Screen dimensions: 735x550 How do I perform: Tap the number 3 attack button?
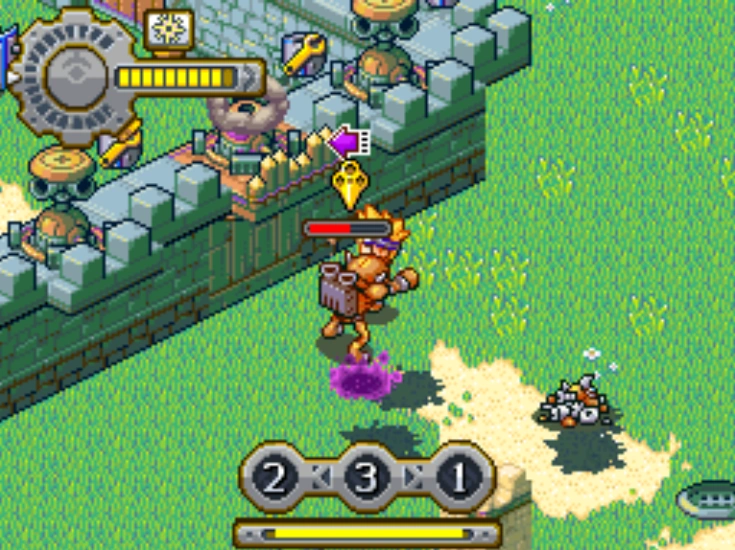[367, 478]
